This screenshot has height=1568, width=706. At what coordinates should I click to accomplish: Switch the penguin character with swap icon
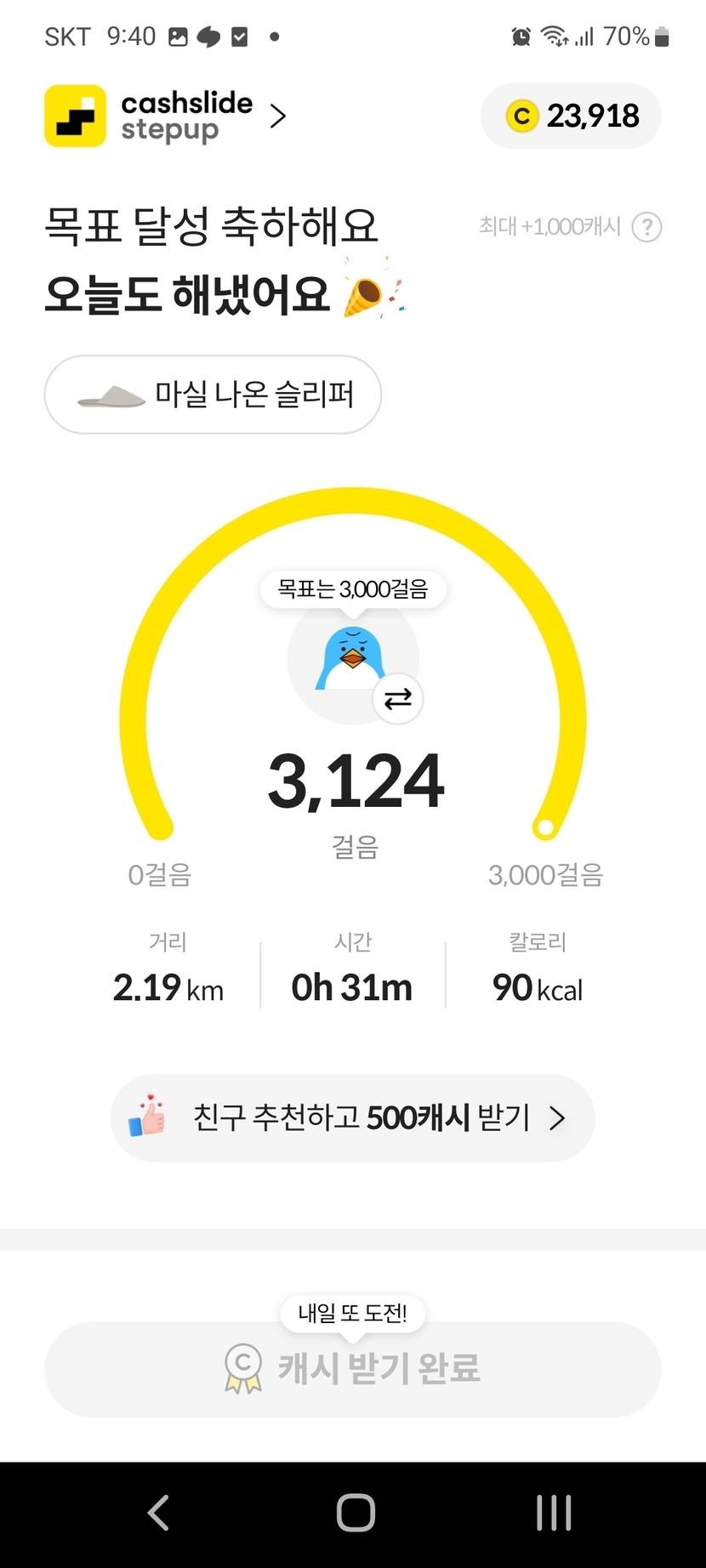397,699
